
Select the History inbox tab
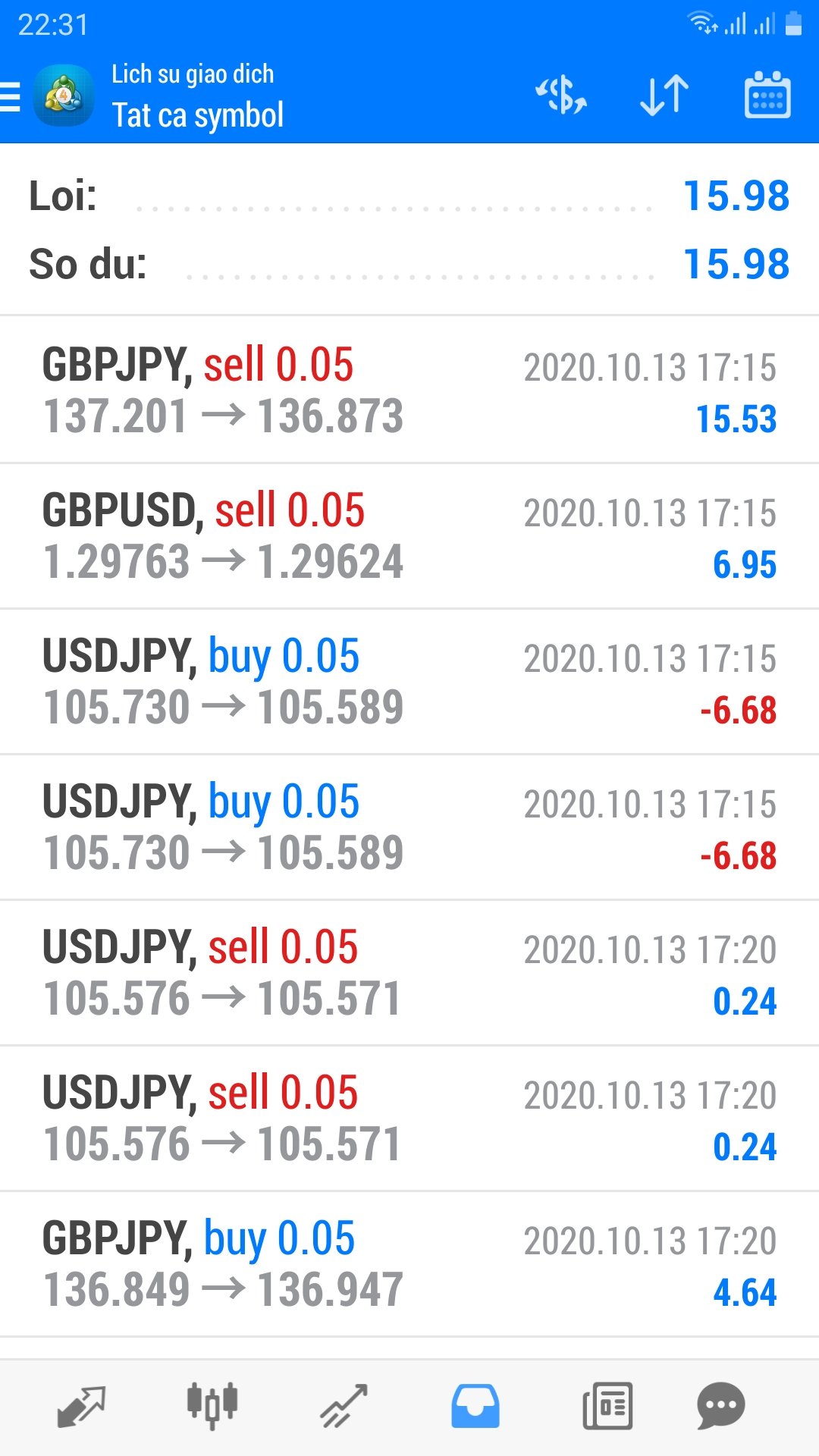point(475,1406)
